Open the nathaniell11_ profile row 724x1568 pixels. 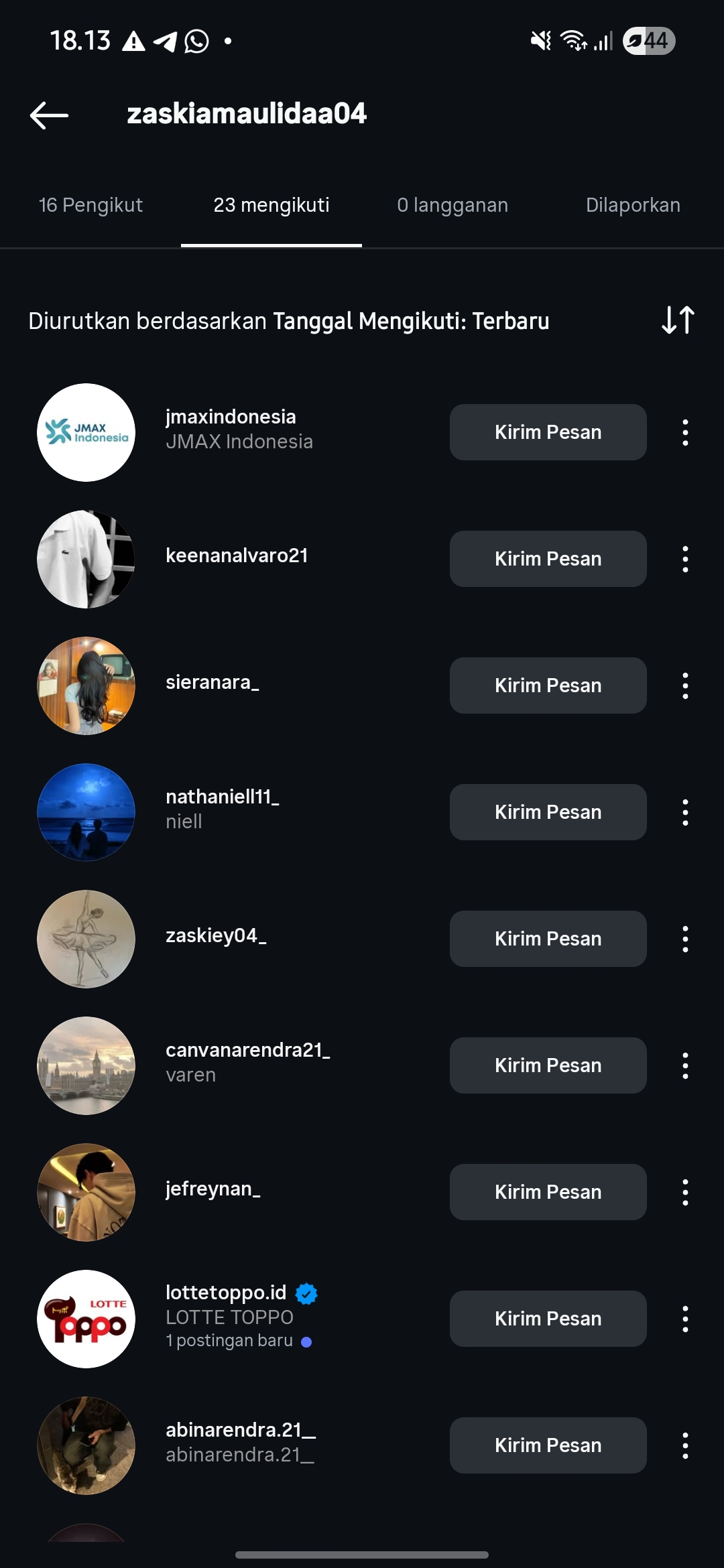tap(222, 808)
